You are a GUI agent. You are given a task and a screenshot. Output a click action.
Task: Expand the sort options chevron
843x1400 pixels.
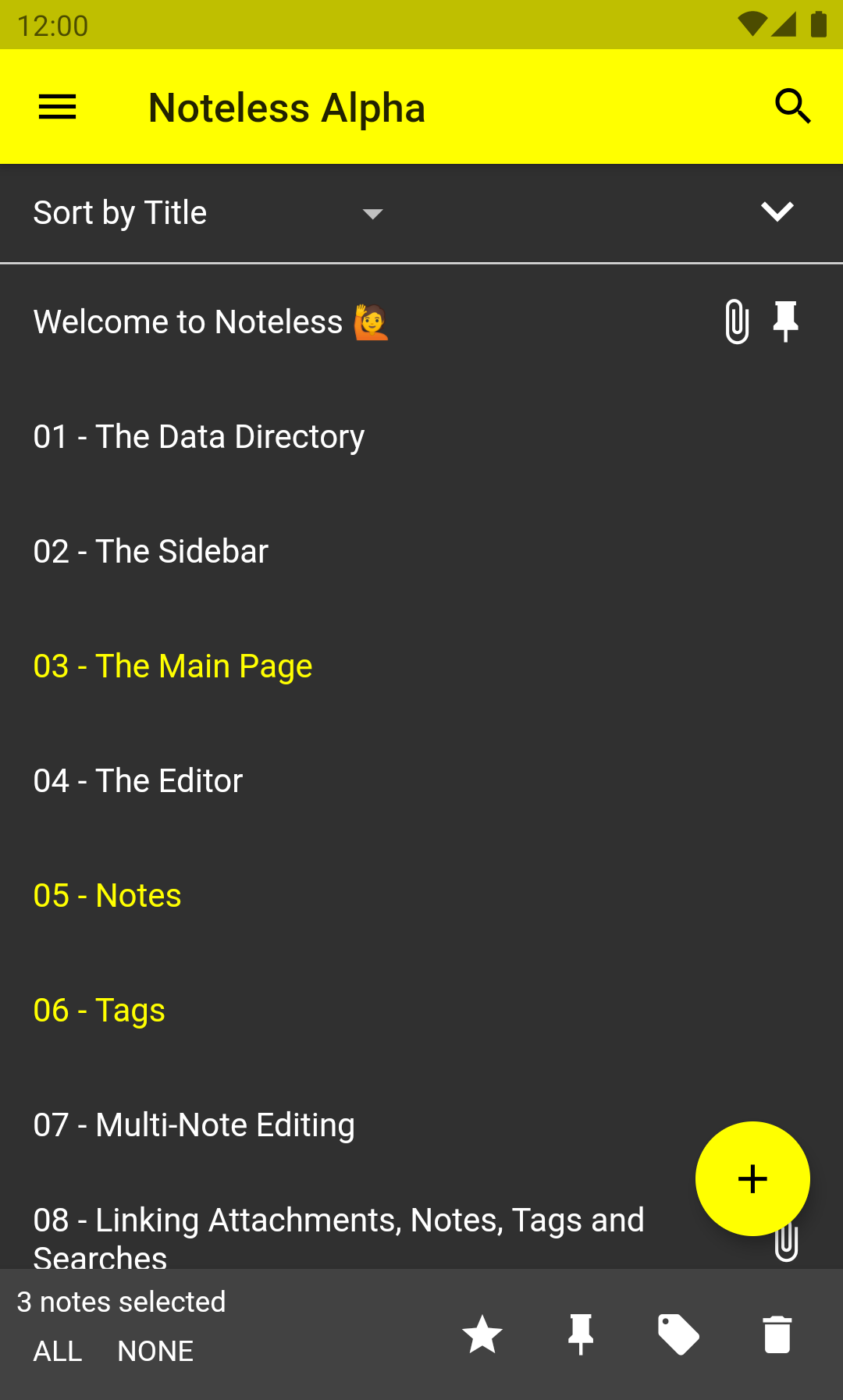tap(777, 212)
